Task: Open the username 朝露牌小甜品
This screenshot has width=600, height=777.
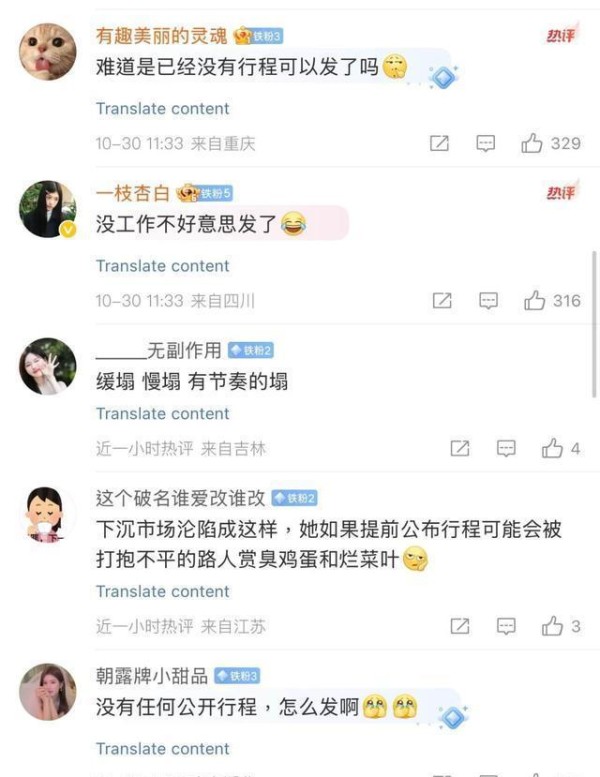Action: (152, 676)
